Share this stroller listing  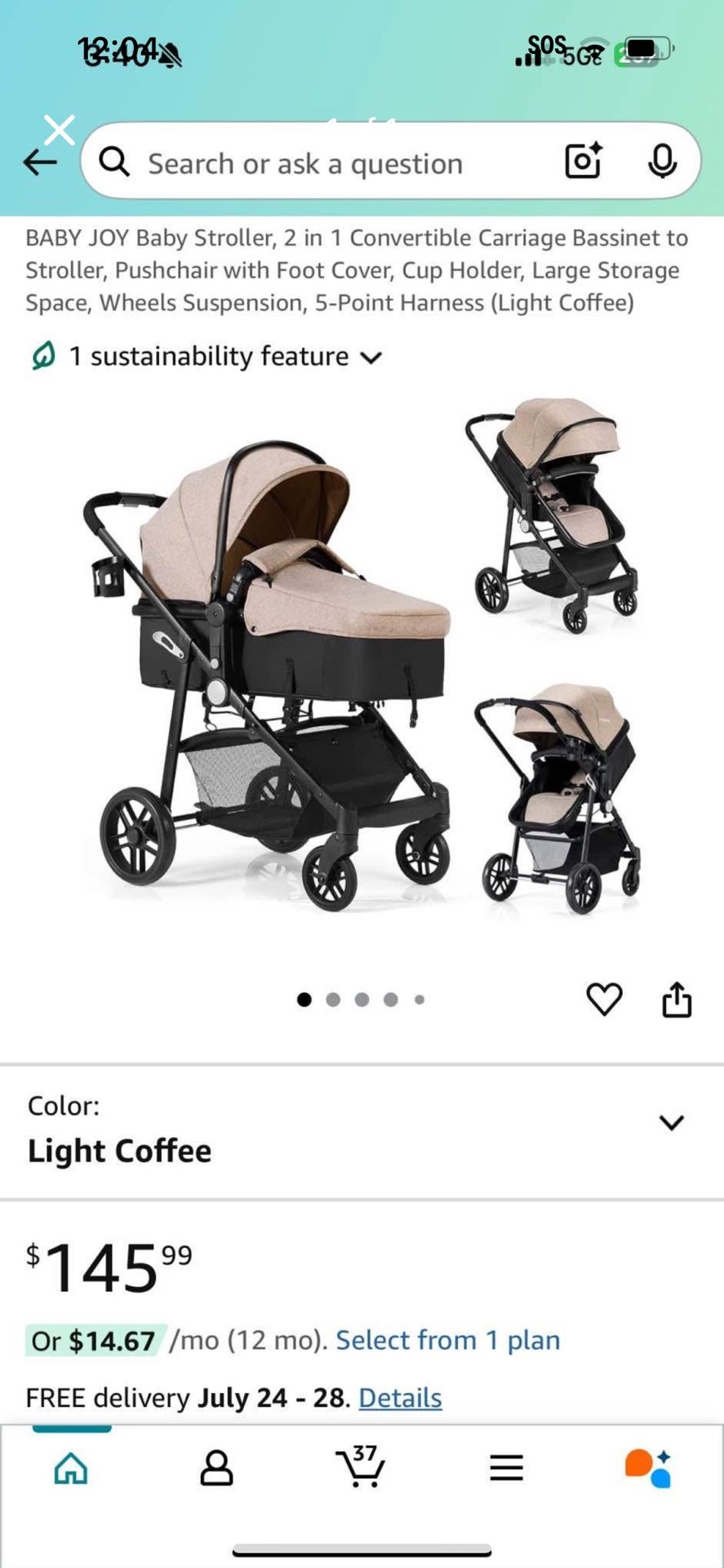[x=677, y=999]
